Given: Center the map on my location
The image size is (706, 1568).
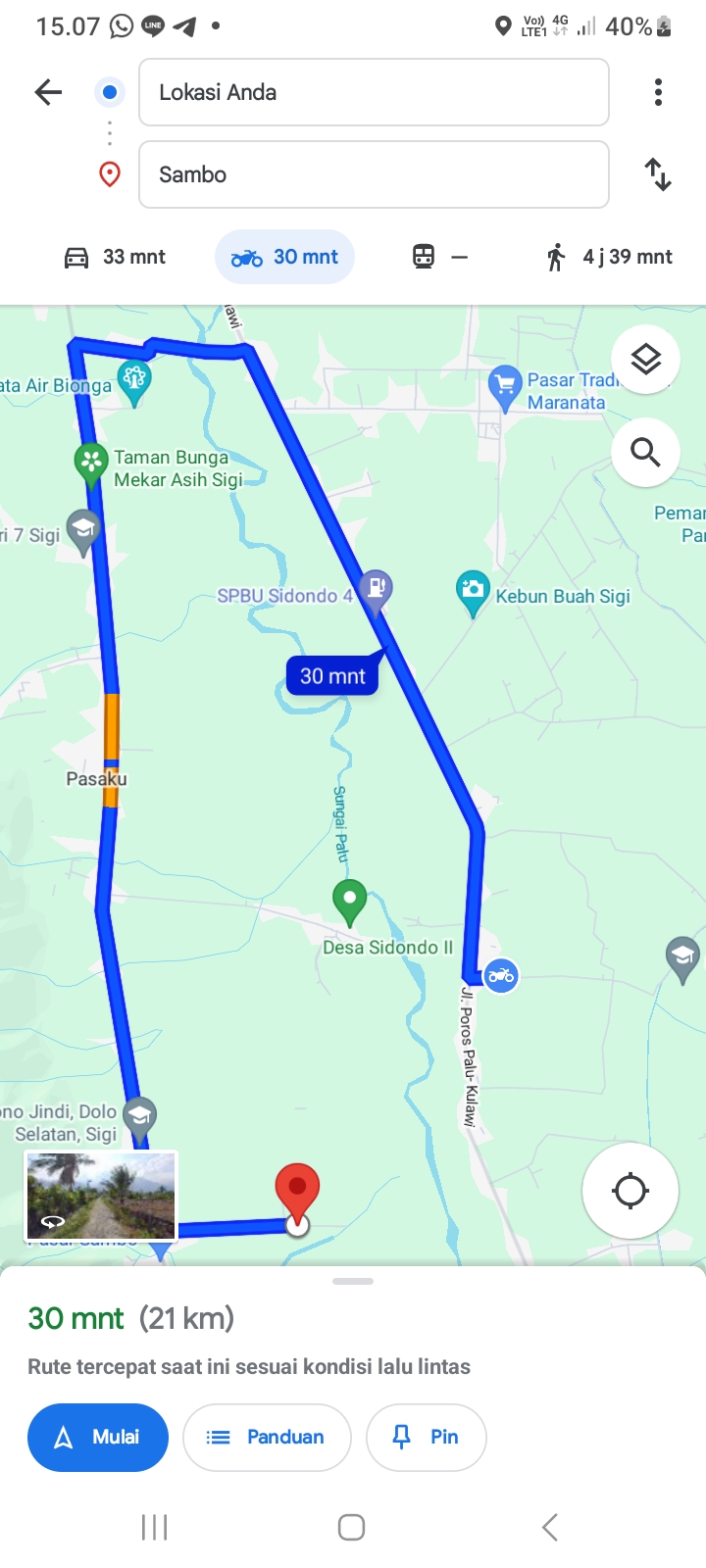Looking at the screenshot, I should coord(630,1191).
